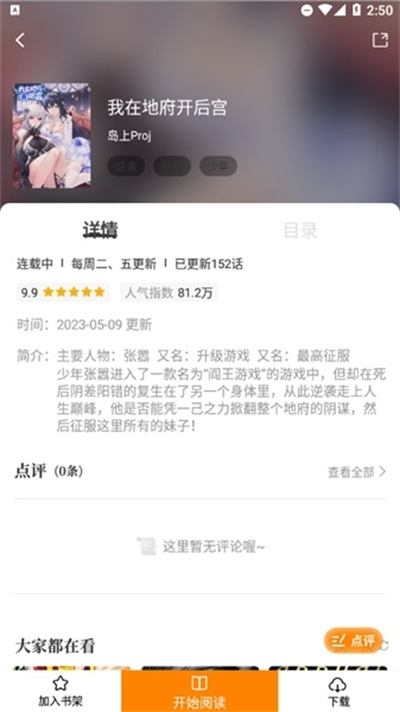Viewport: 400px width, 712px height.
Task: Open the 我在地府开后宫 cover image
Action: coord(52,136)
